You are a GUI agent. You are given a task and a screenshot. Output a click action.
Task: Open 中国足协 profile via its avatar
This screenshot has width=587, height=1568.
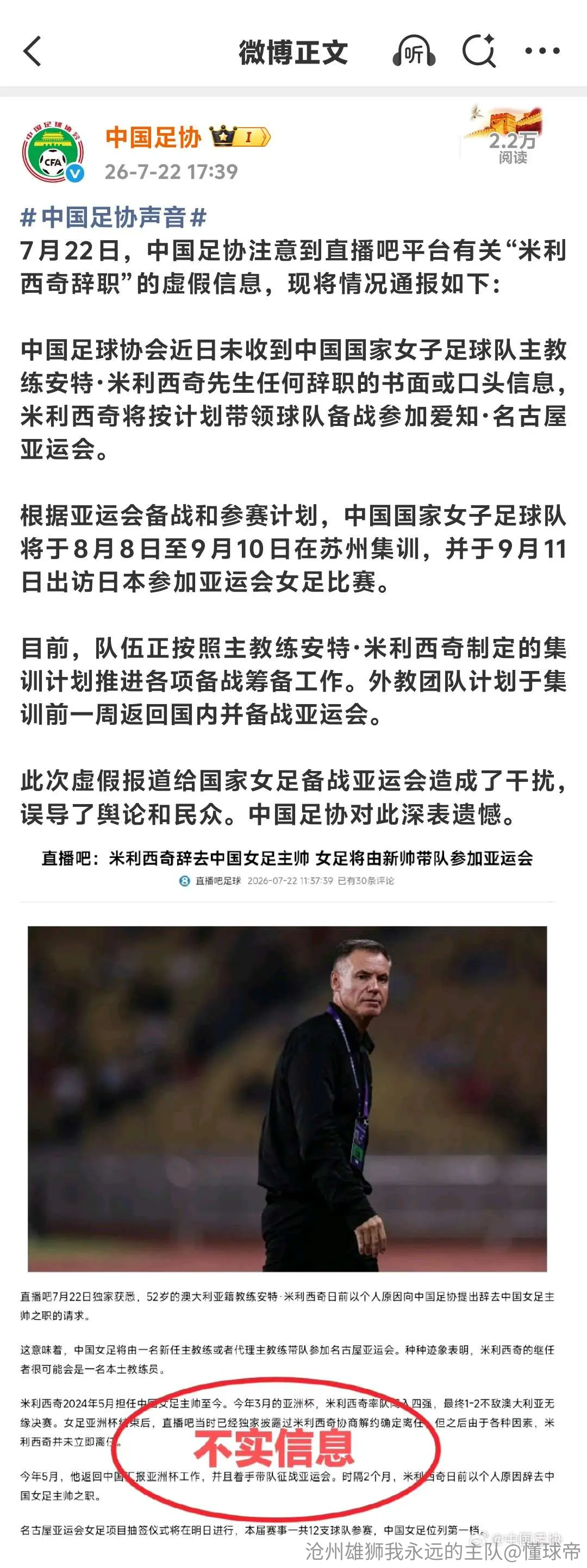pyautogui.click(x=53, y=152)
